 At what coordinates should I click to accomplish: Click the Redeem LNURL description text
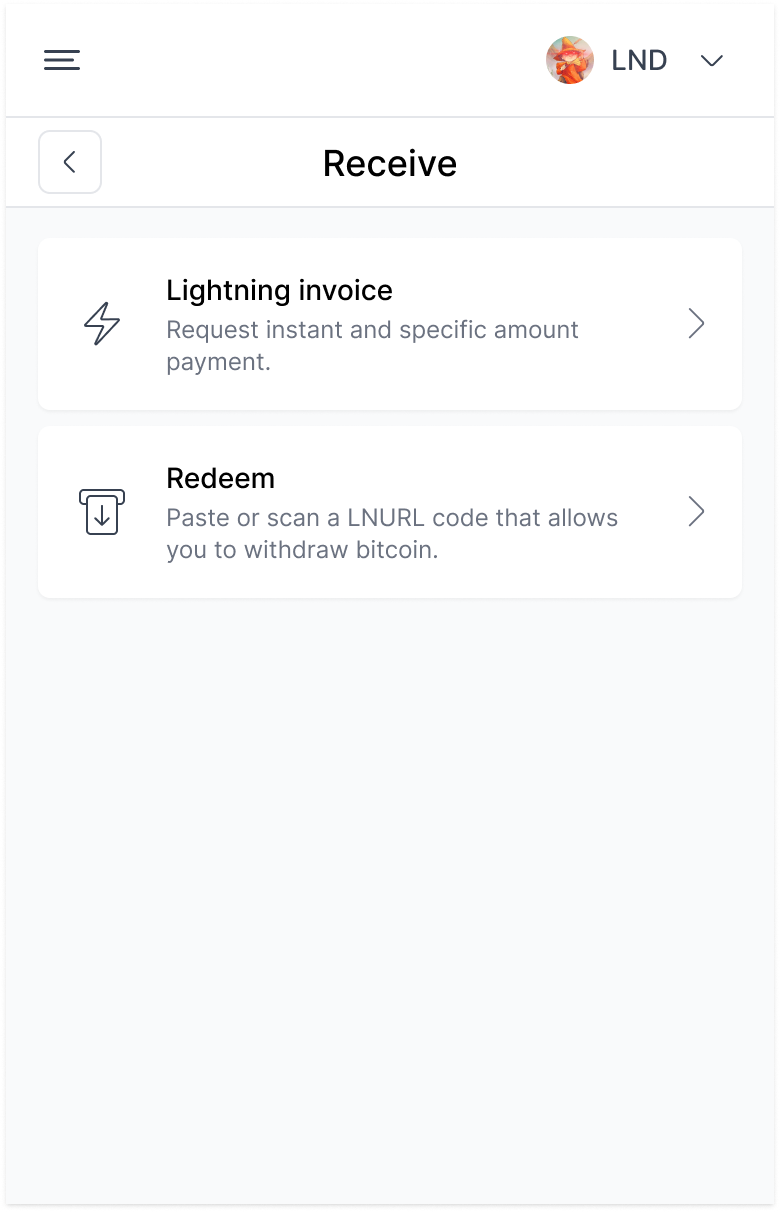[x=392, y=533]
